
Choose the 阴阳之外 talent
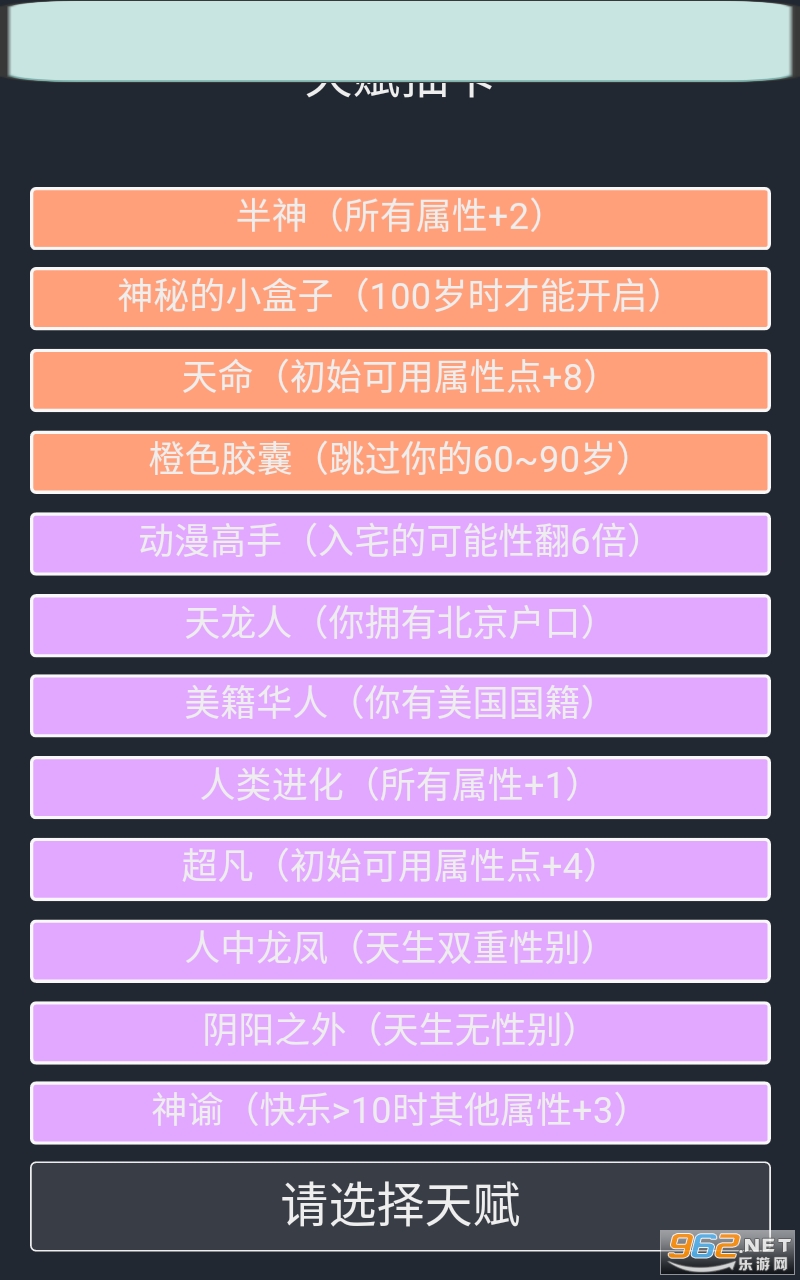click(x=400, y=1032)
